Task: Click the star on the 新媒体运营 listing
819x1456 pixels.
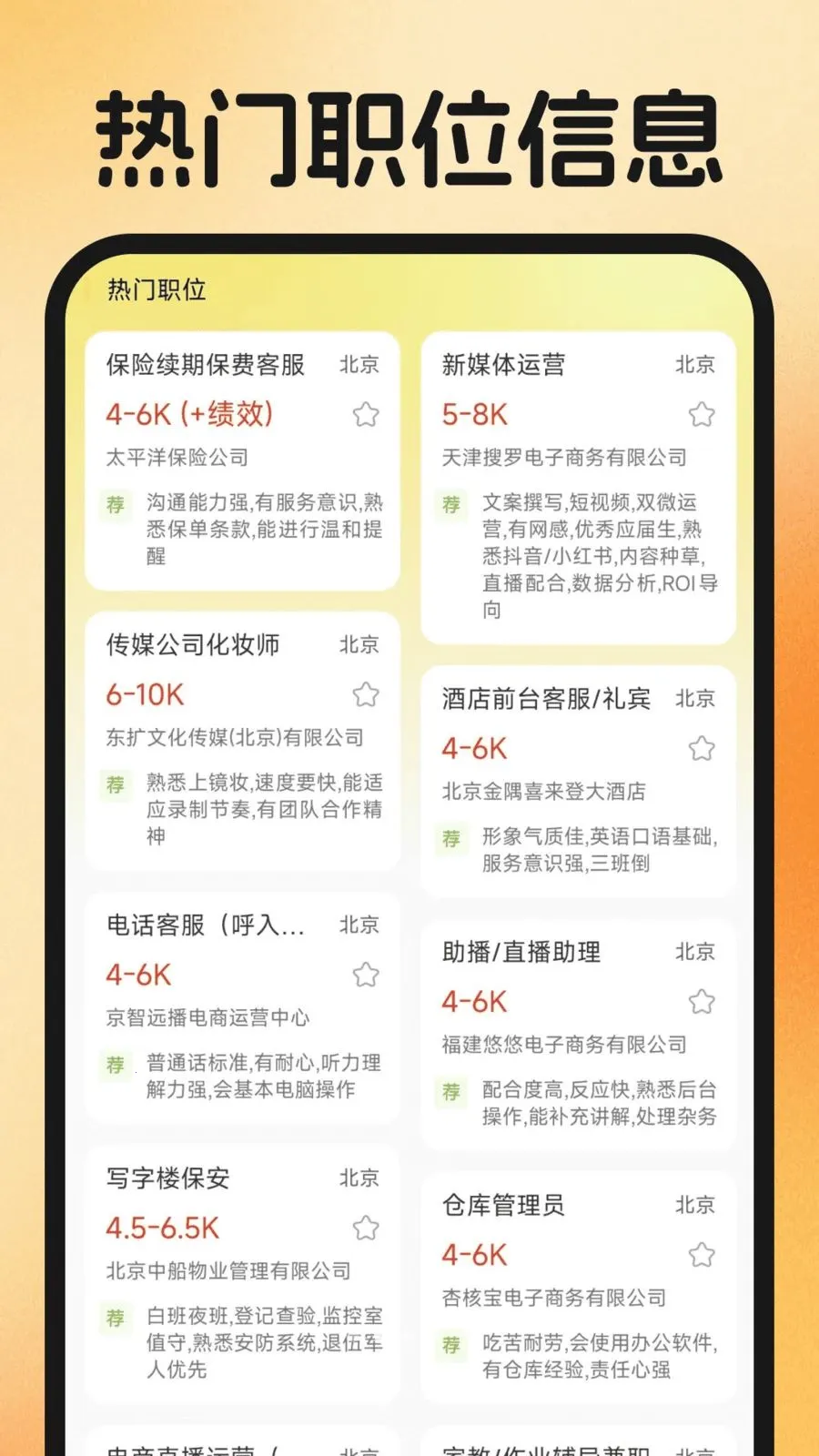Action: tap(701, 414)
